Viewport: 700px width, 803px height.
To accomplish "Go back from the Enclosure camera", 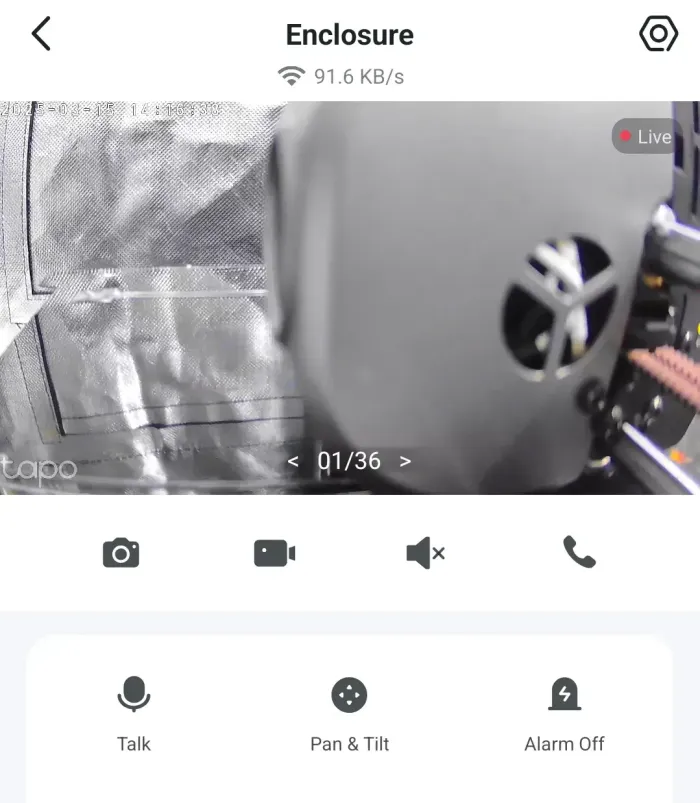I will 41,34.
